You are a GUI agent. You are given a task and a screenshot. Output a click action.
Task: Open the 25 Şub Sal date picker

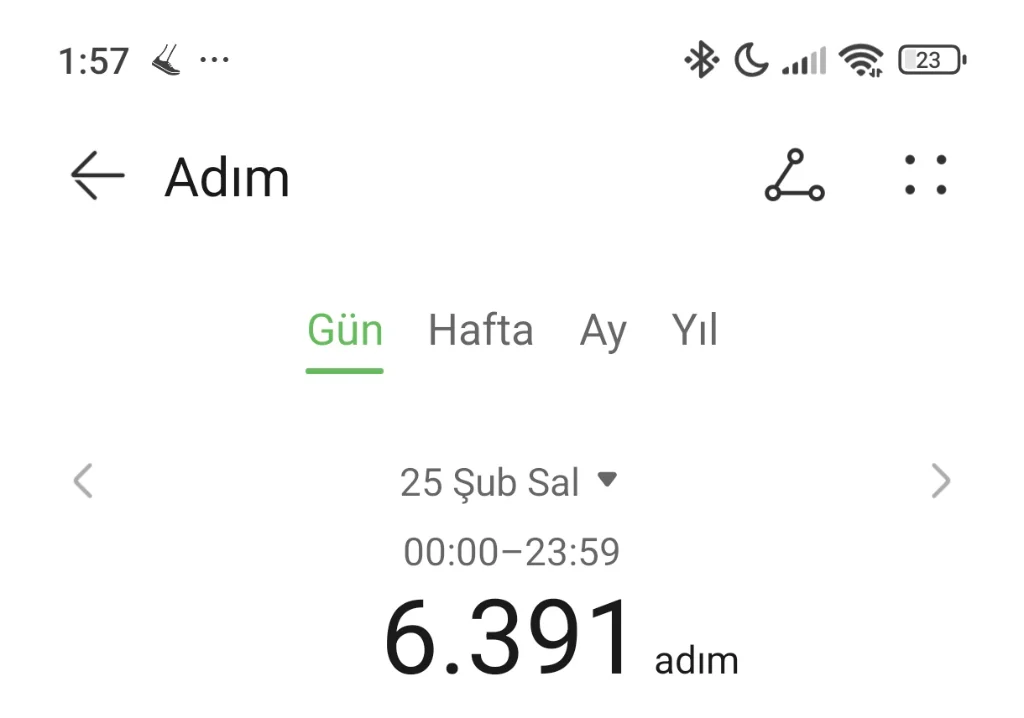point(508,482)
